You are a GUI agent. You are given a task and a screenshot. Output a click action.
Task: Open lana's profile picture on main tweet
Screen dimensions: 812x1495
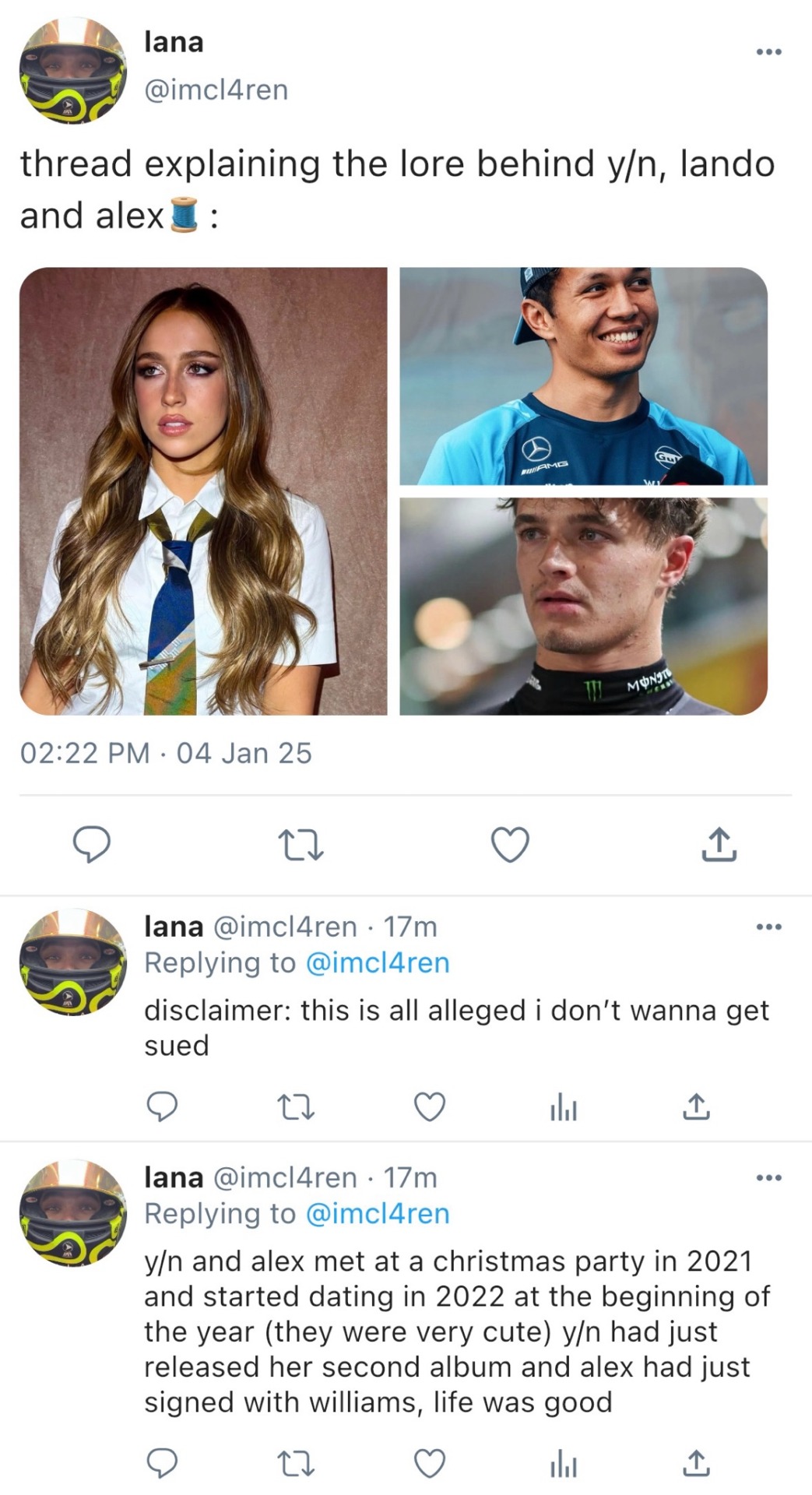(x=73, y=70)
